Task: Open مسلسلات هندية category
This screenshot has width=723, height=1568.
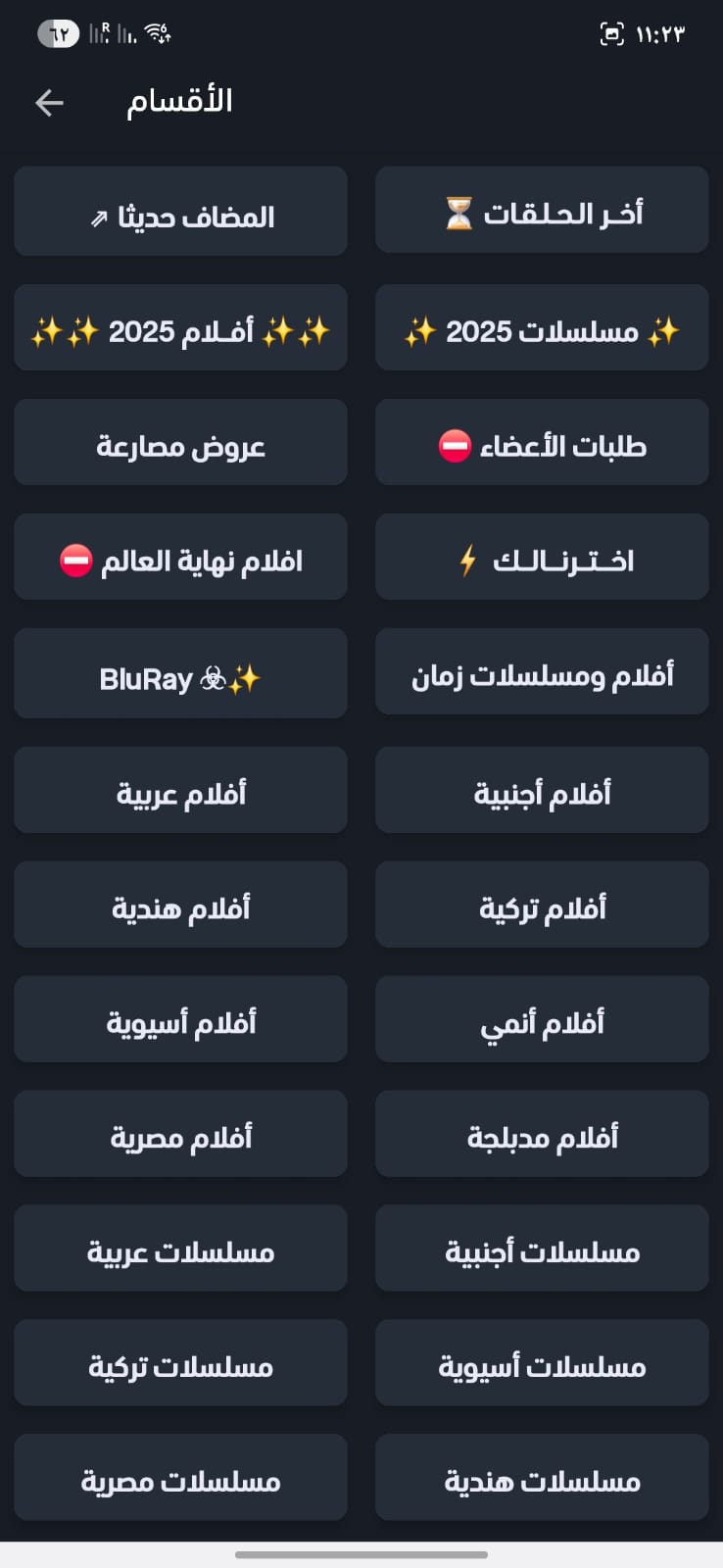Action: click(542, 1478)
